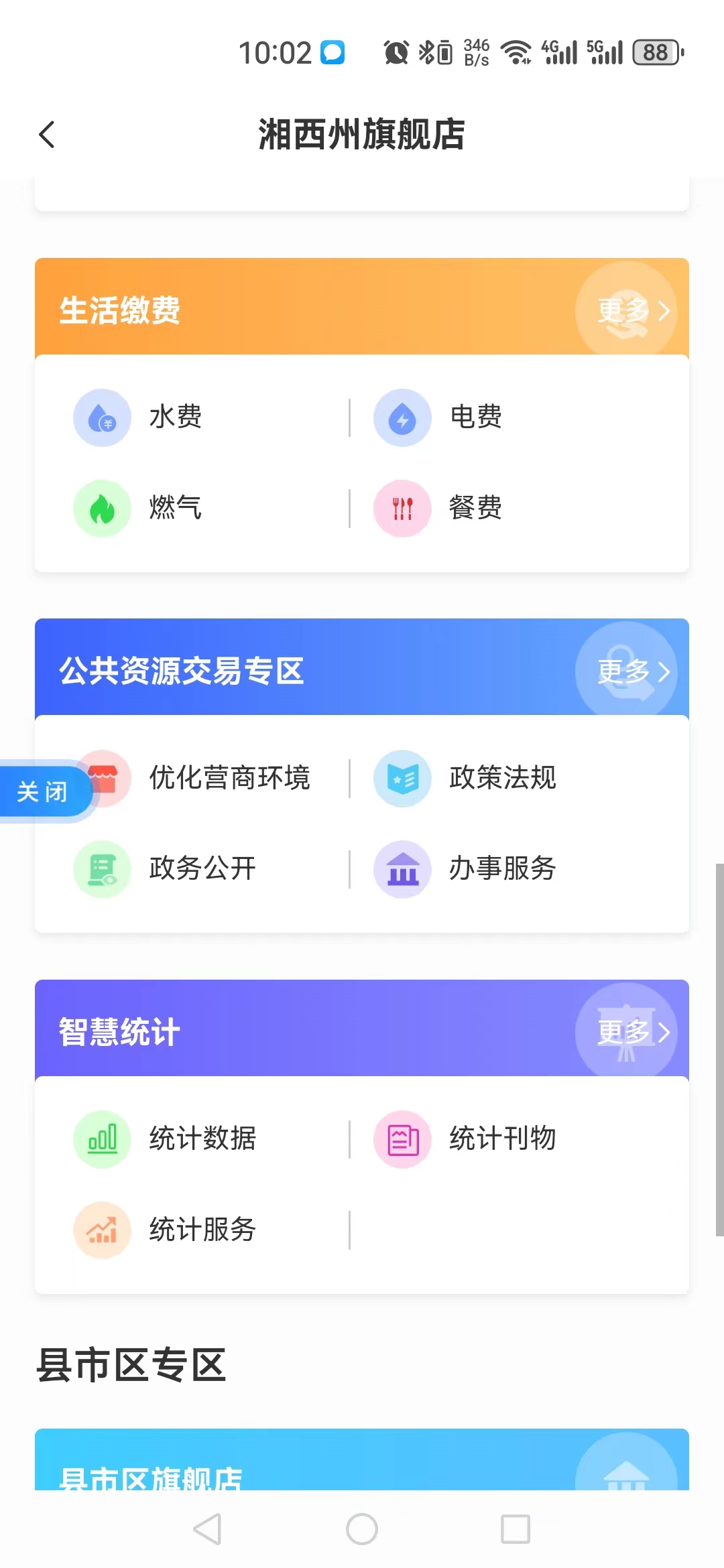View 统计刊物 statistical publications
This screenshot has height=1568, width=724.
503,1138
